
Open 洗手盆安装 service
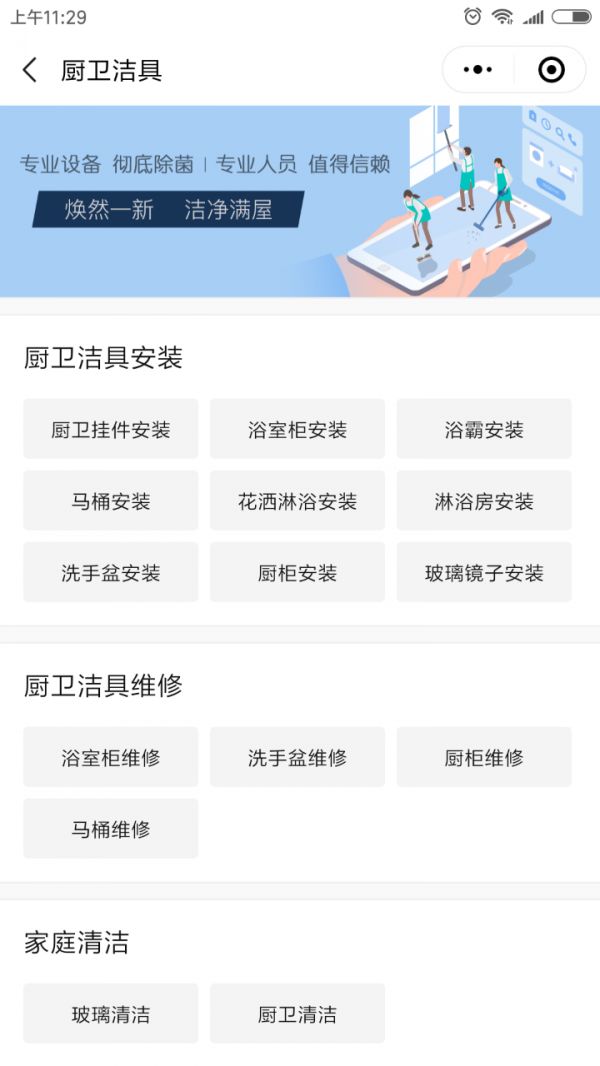pyautogui.click(x=111, y=573)
